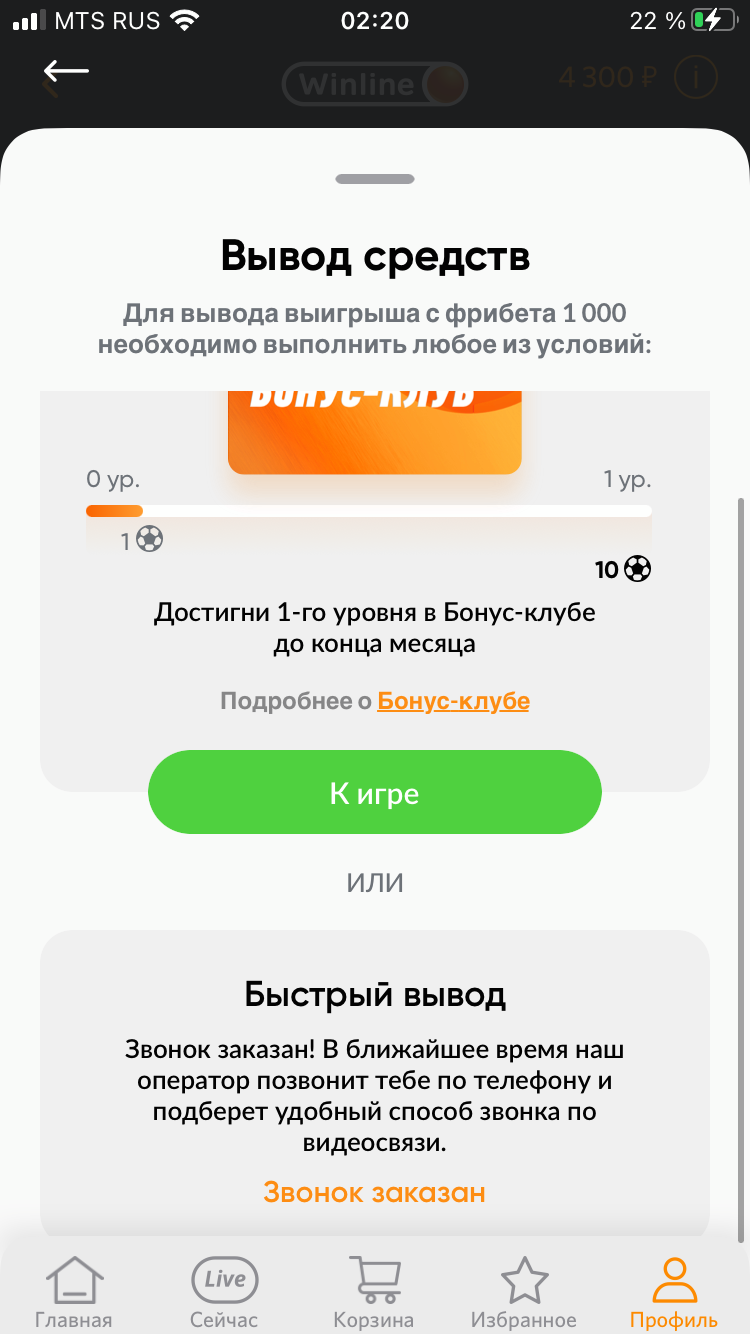750x1334 pixels.
Task: Go to the Корзина tab
Action: tap(374, 1291)
